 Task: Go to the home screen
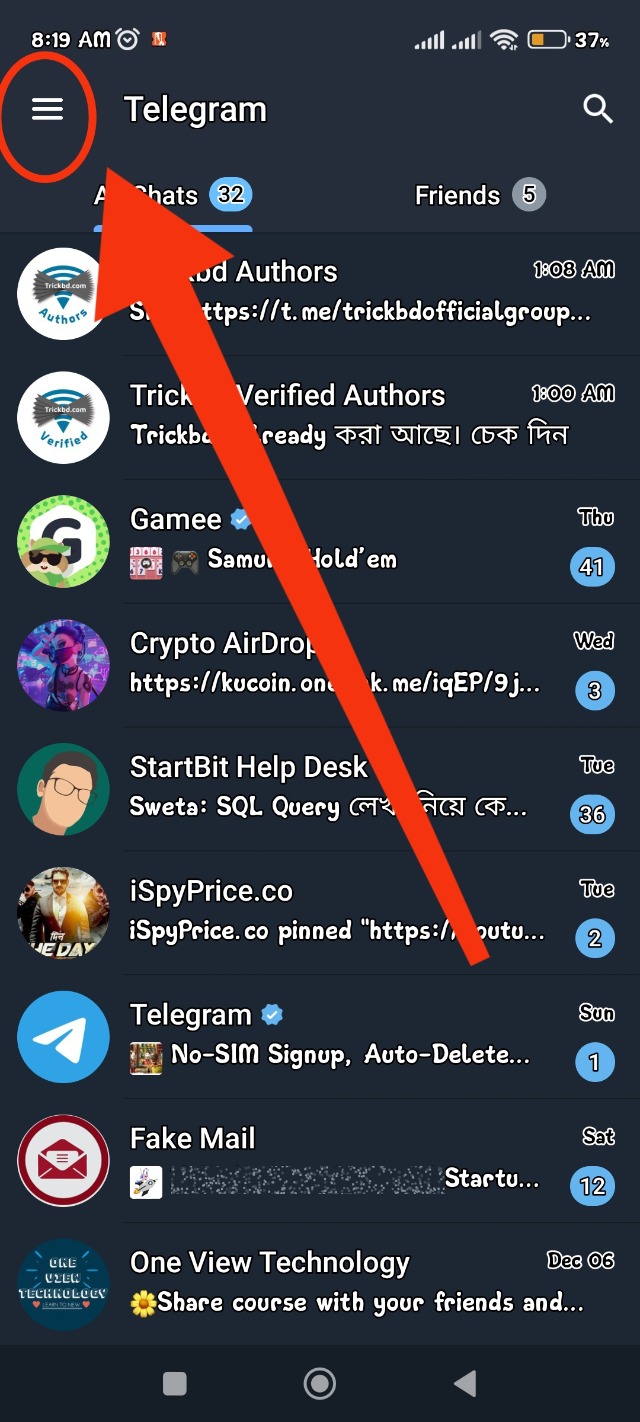click(319, 1383)
